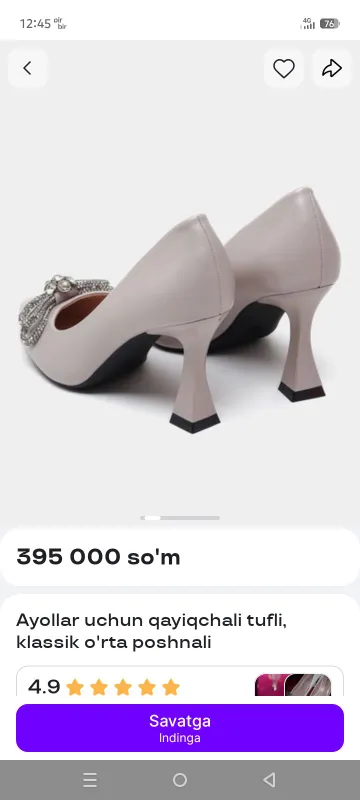Open recent apps from navigation bar
The width and height of the screenshot is (360, 800).
[90, 780]
